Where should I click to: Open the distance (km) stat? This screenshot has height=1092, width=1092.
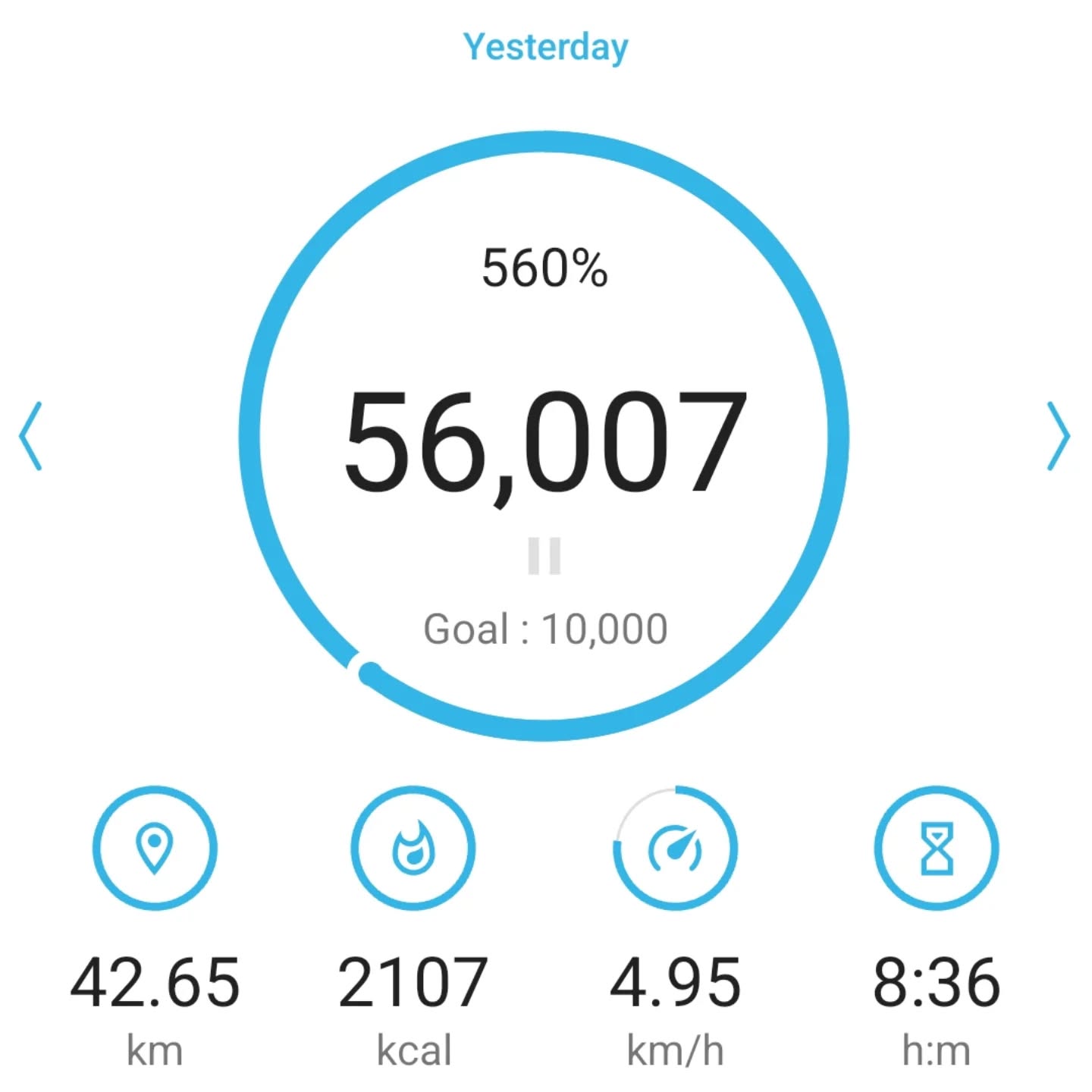pyautogui.click(x=155, y=848)
